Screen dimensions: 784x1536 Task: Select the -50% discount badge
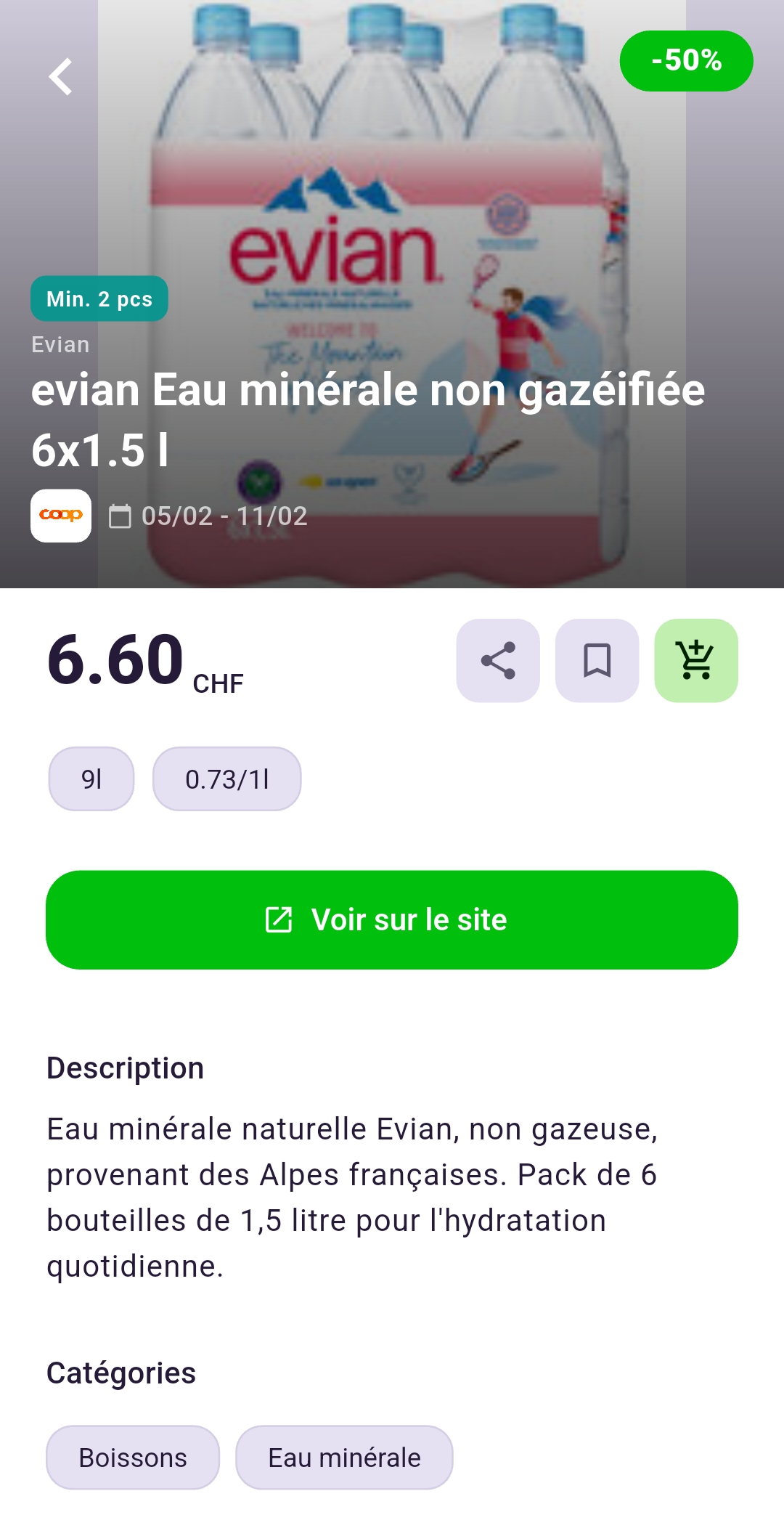coord(687,60)
